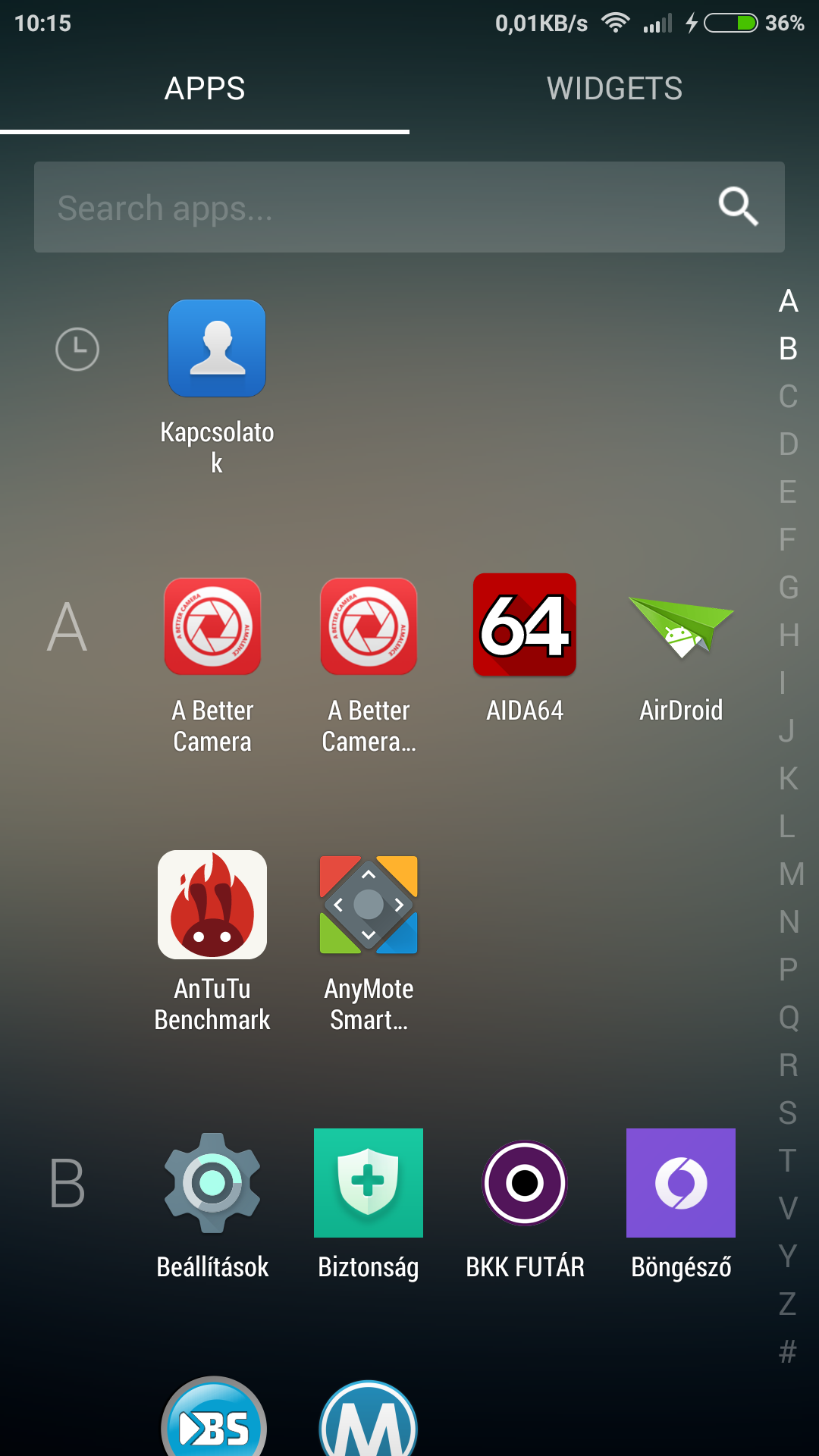Open Beállítások settings

point(212,1183)
